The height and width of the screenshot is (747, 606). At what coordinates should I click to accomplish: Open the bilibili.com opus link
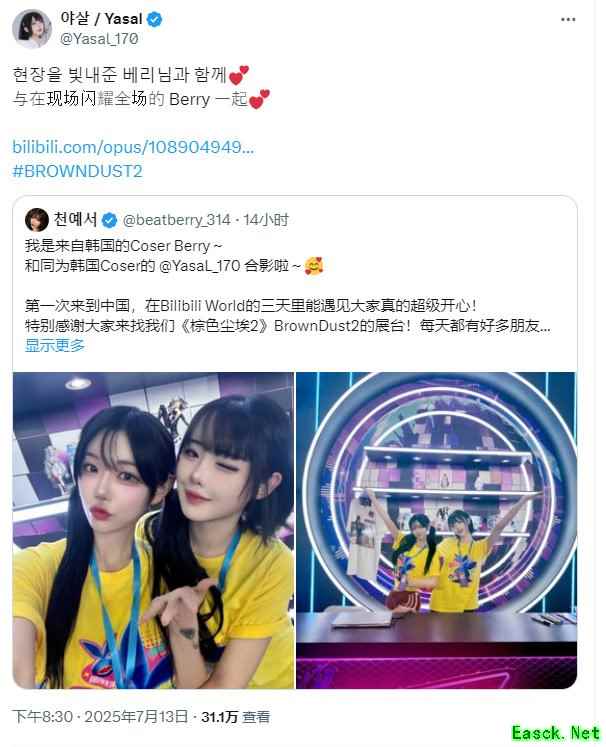[133, 146]
